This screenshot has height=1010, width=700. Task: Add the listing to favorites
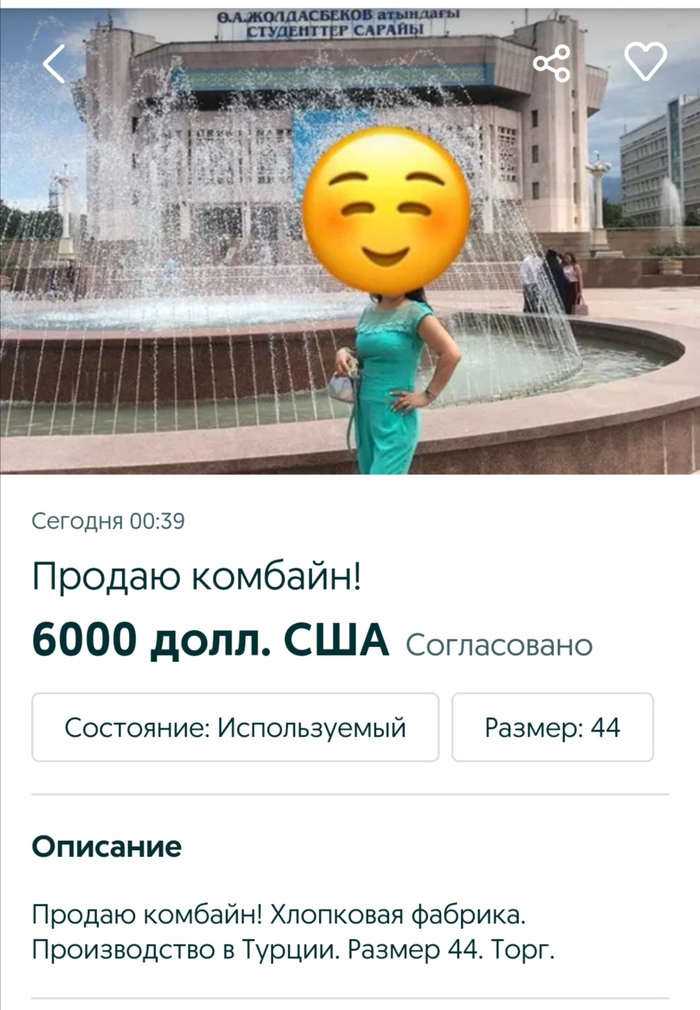(645, 63)
